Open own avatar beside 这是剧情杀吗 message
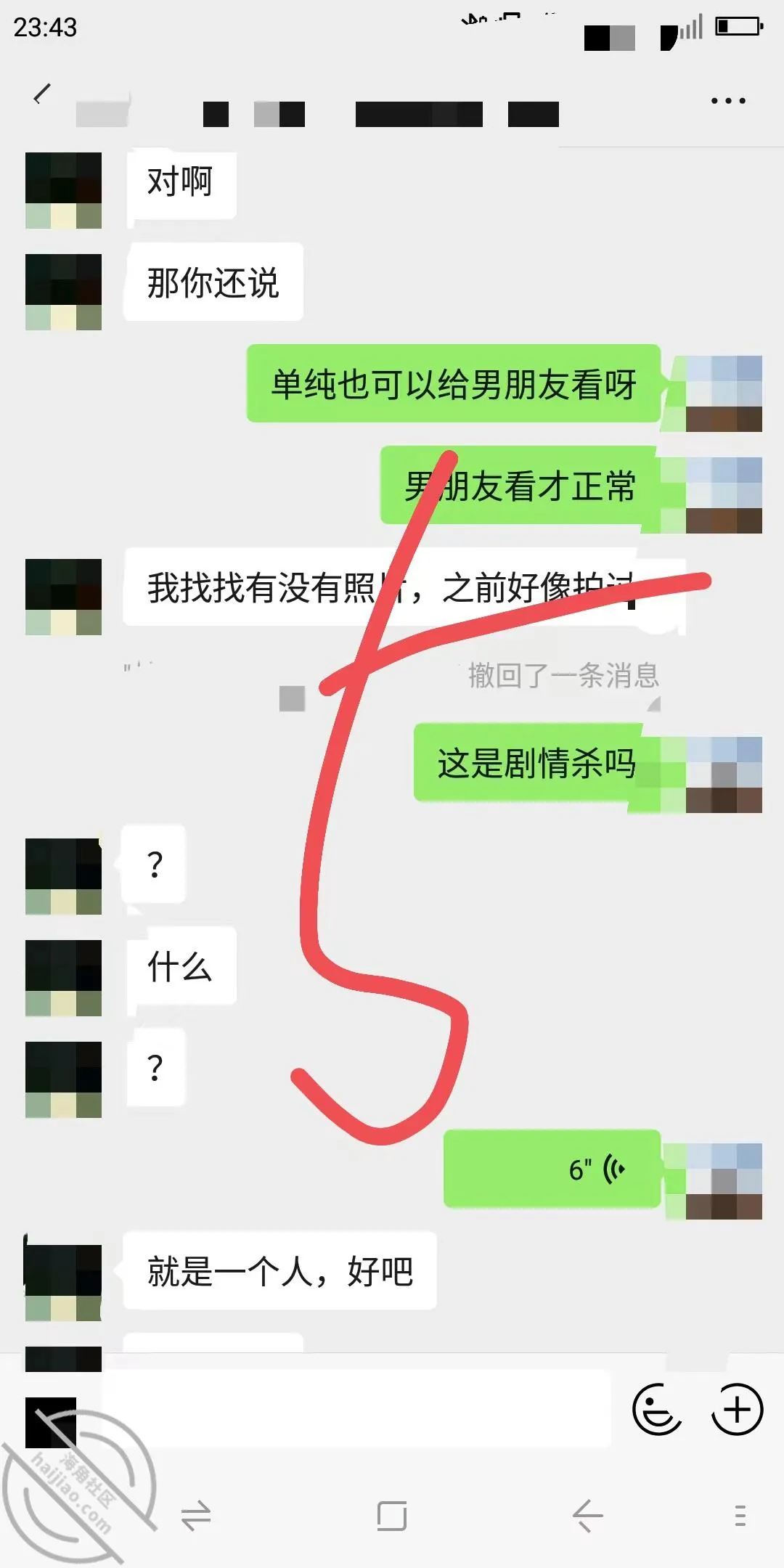This screenshot has width=784, height=1568. (x=724, y=775)
